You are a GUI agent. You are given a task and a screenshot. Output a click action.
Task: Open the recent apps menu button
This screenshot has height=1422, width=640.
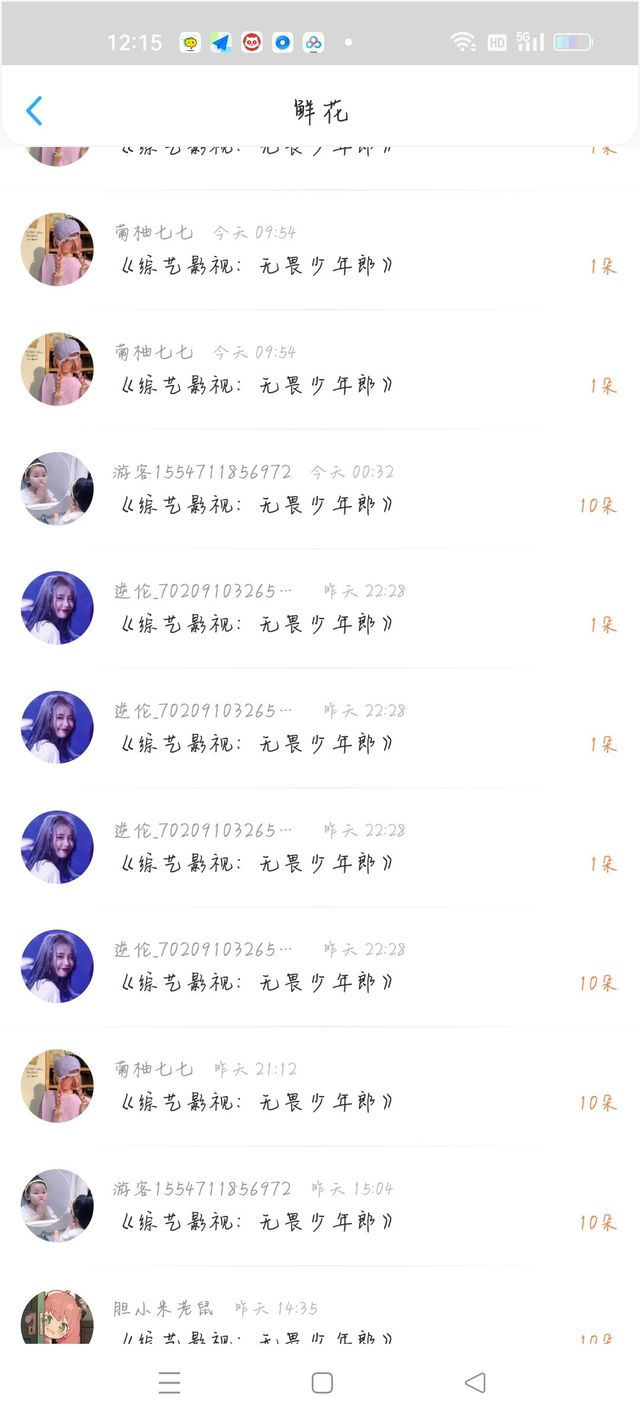coord(169,1382)
